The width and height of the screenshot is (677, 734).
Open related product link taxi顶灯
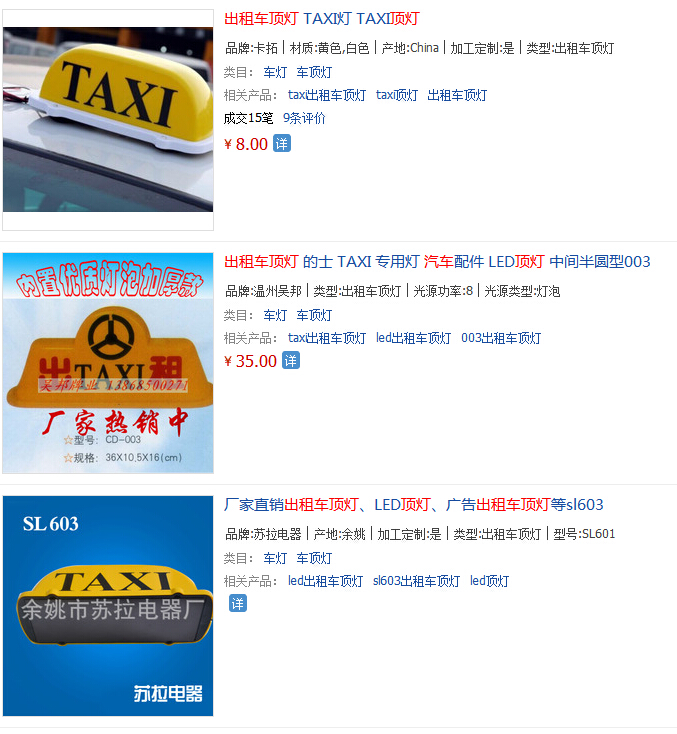coord(397,95)
